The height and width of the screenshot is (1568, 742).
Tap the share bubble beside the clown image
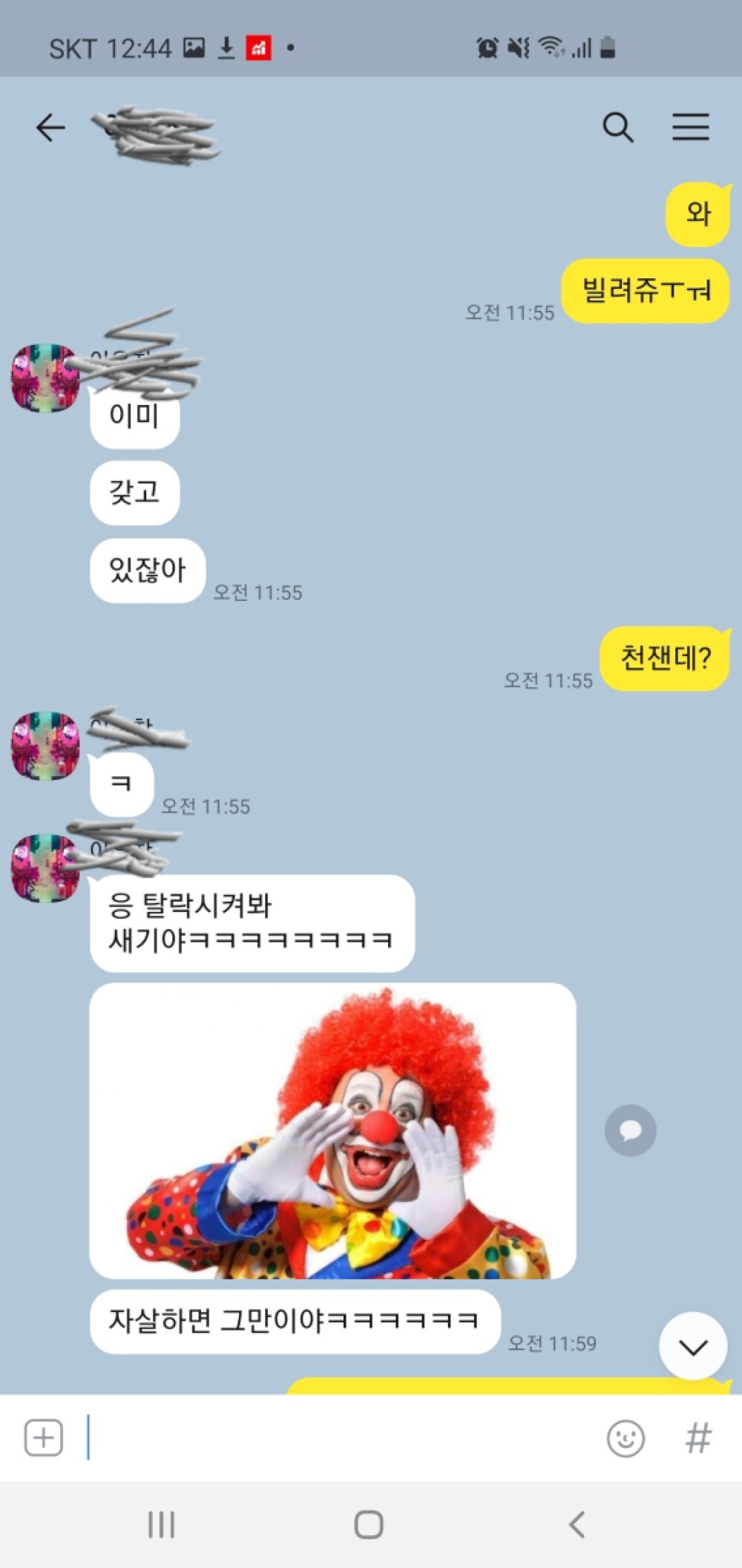[x=630, y=1130]
